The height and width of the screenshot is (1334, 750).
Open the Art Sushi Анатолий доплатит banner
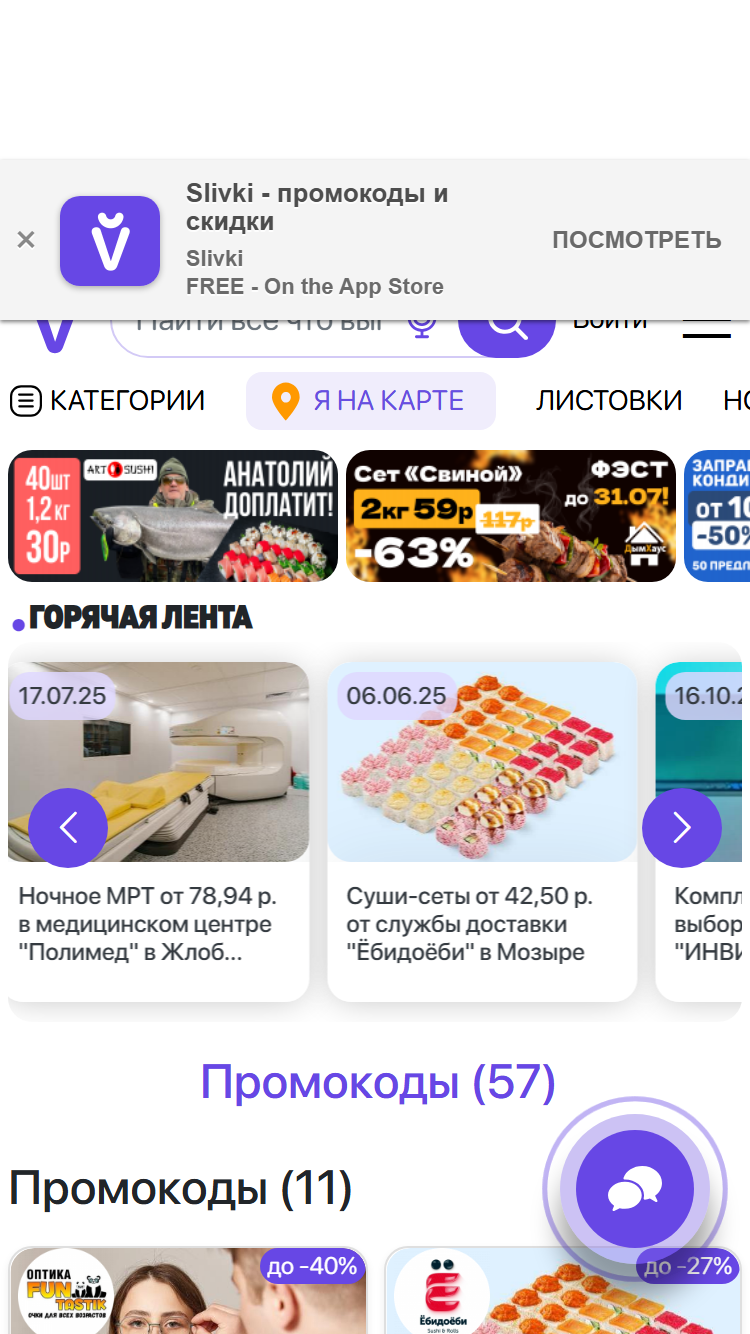173,516
